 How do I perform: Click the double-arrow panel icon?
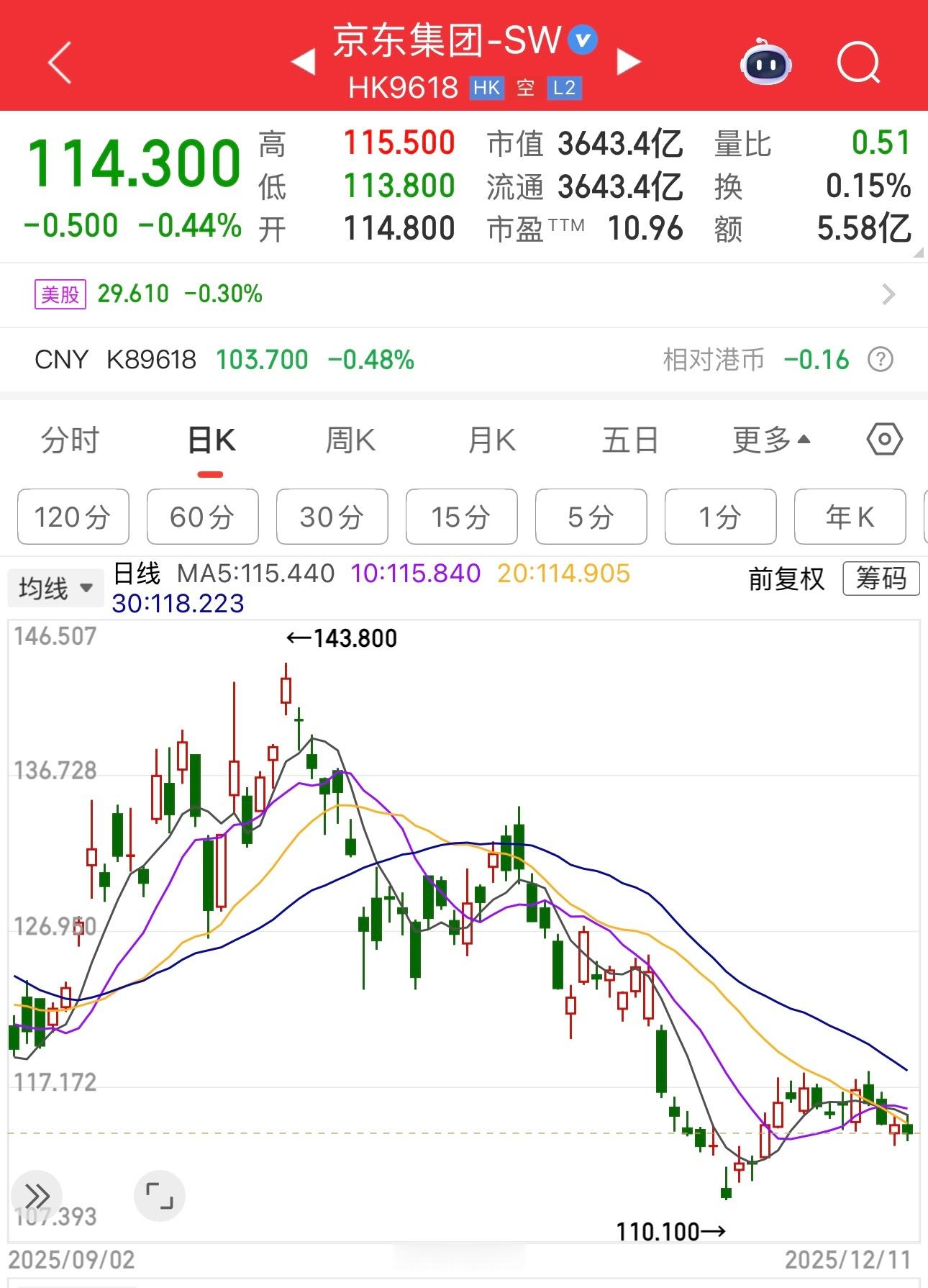(x=36, y=1194)
